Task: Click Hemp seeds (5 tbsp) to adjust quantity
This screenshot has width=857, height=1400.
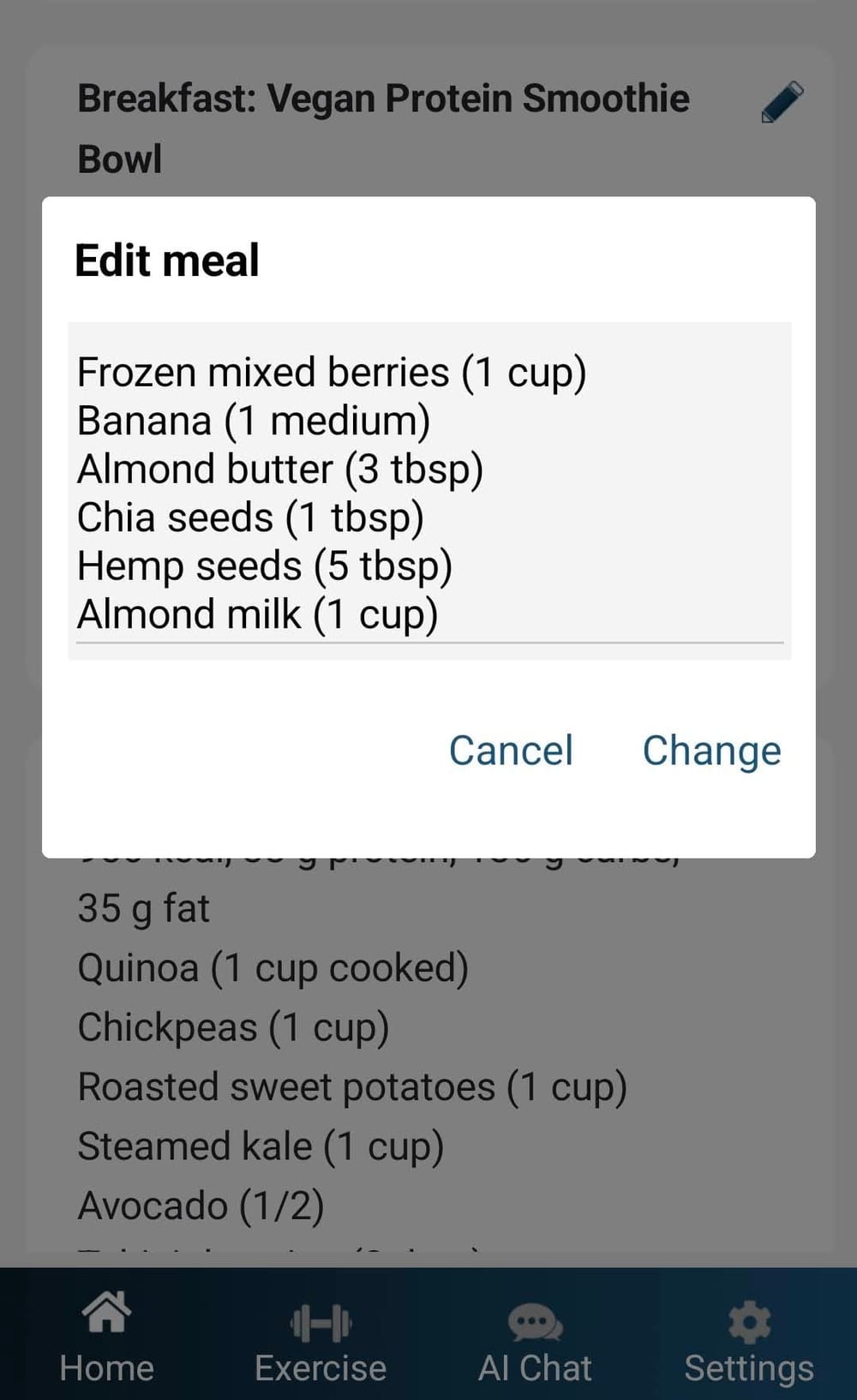Action: (265, 565)
